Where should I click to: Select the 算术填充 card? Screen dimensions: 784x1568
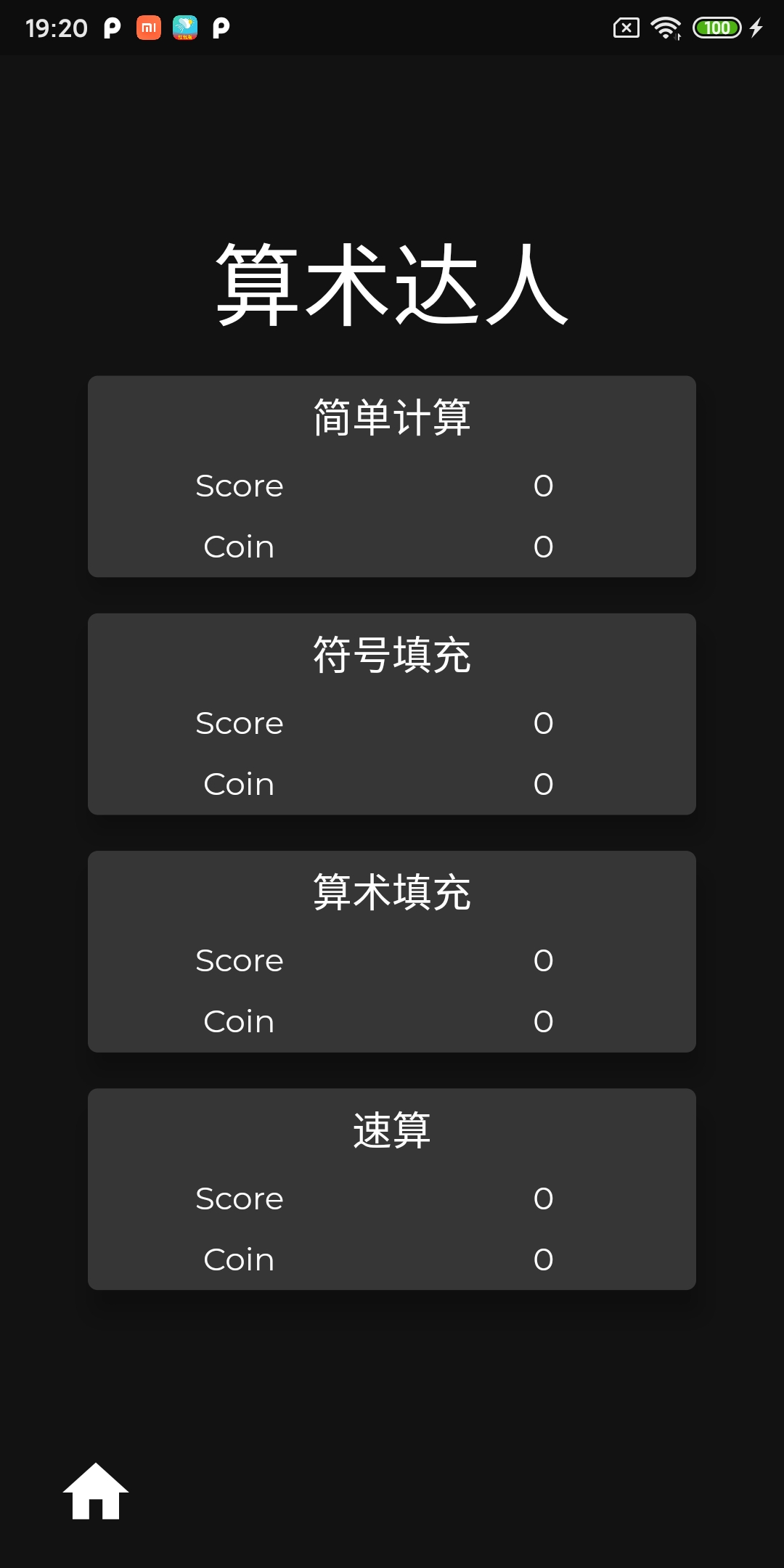(x=392, y=952)
